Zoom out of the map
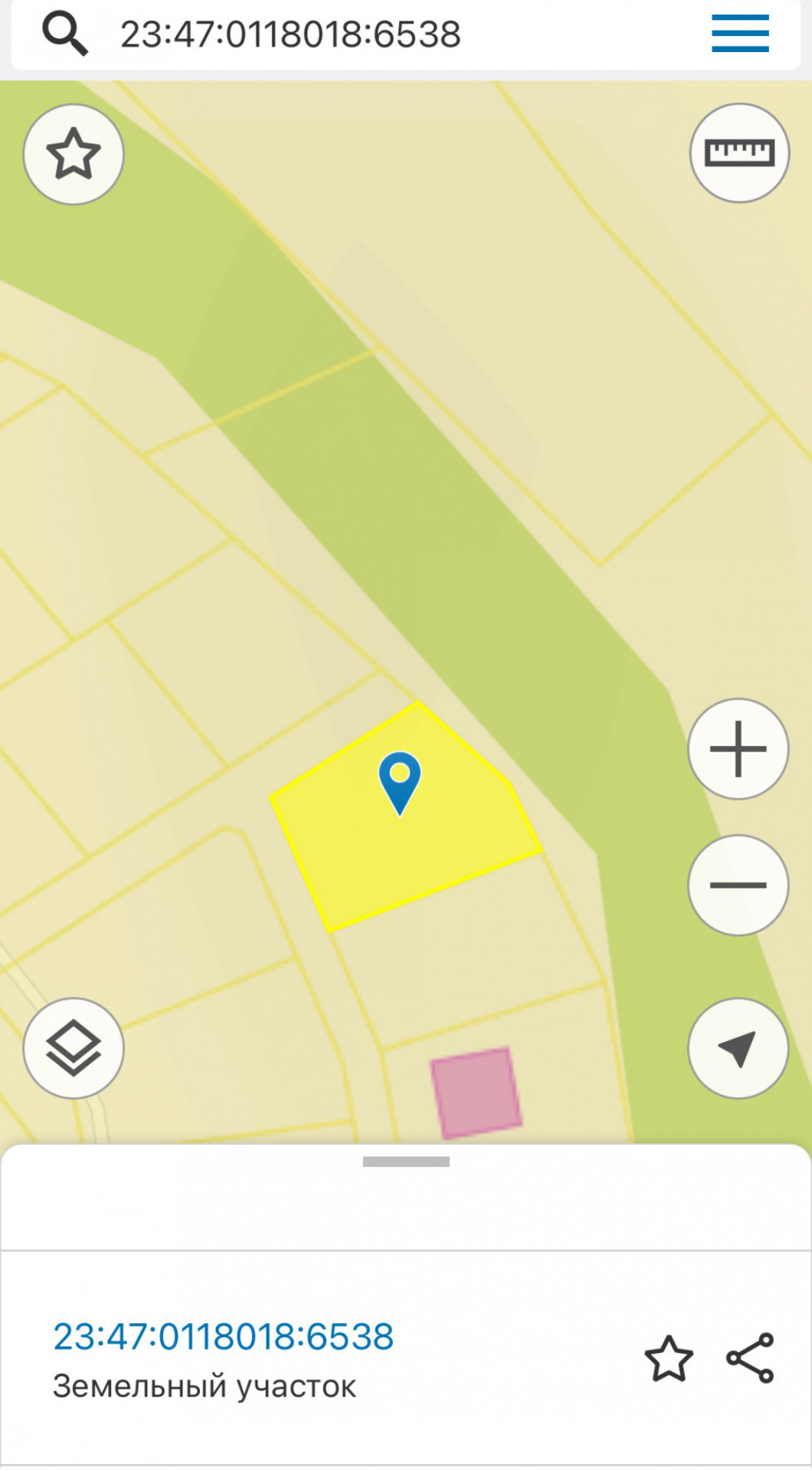 click(738, 885)
